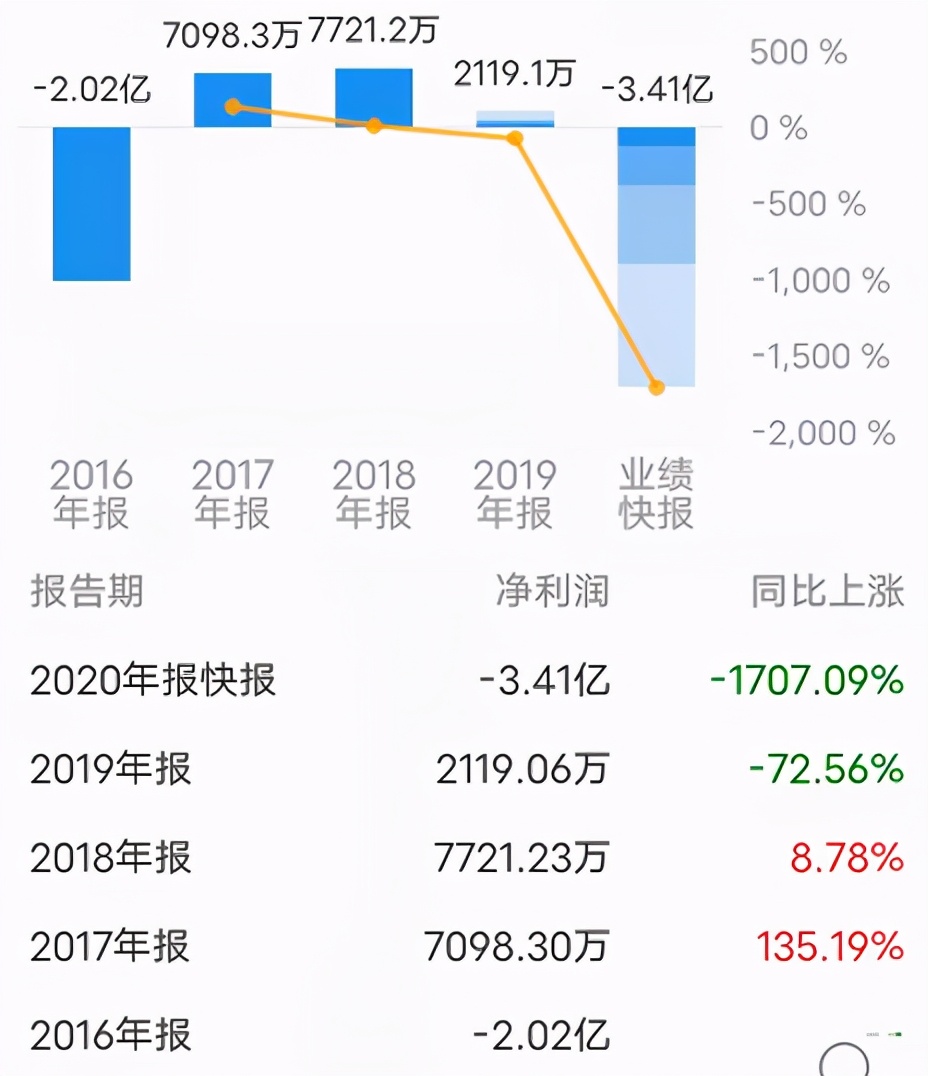The image size is (928, 1076).
Task: Toggle the small green switch near bottom right
Action: coord(895,1034)
